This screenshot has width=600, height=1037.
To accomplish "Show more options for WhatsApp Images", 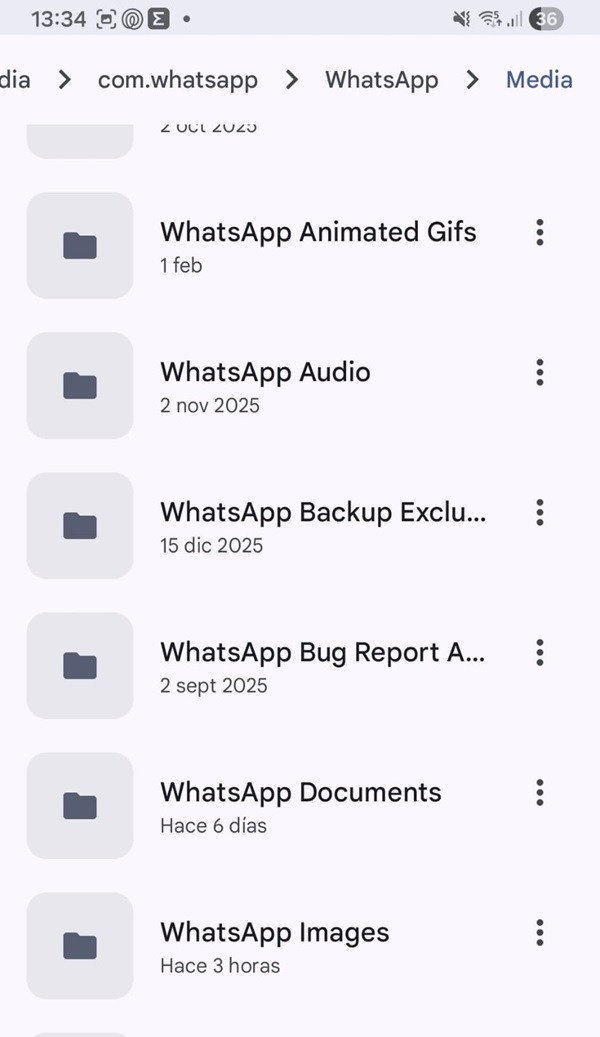I will point(540,933).
